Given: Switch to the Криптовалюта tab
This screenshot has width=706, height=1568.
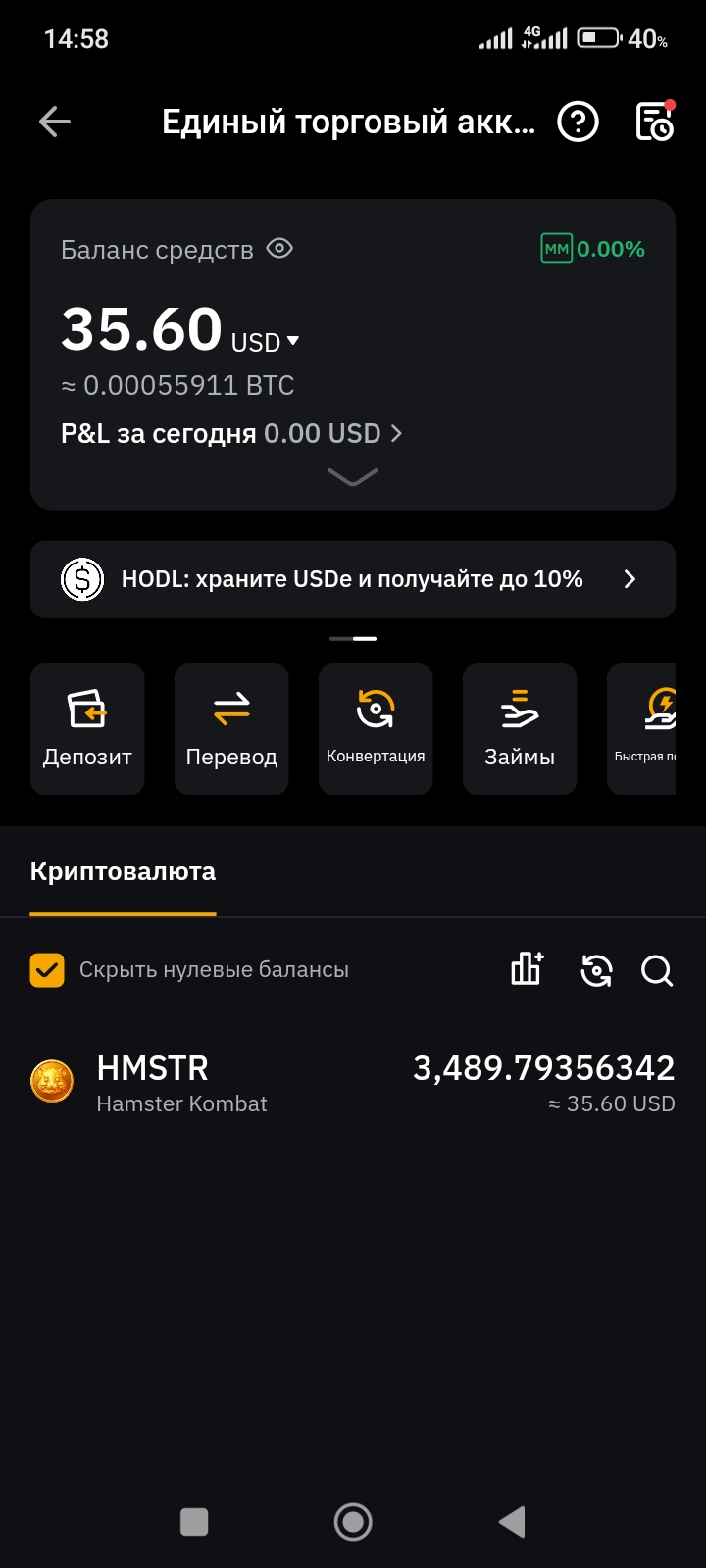Looking at the screenshot, I should (123, 872).
